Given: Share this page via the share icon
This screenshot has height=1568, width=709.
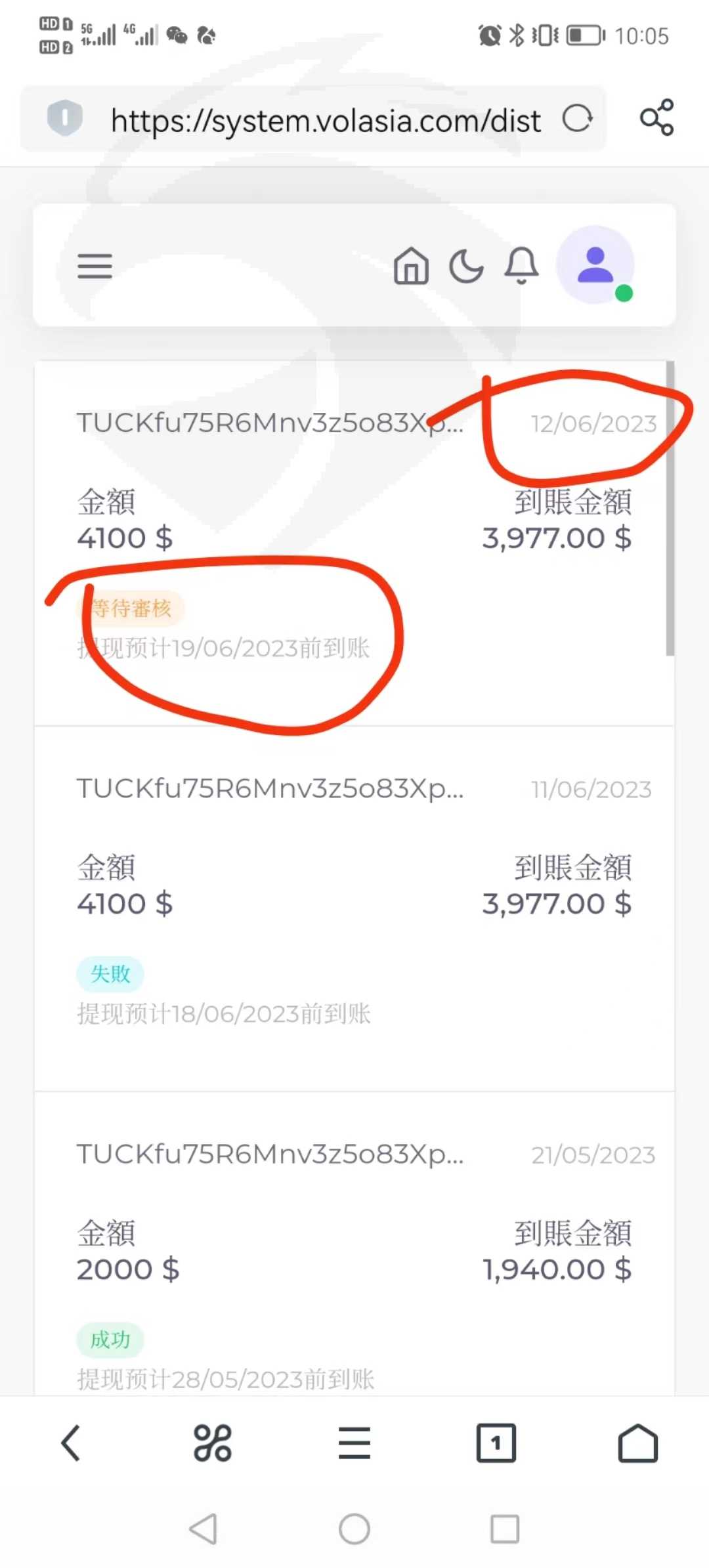Looking at the screenshot, I should point(656,117).
